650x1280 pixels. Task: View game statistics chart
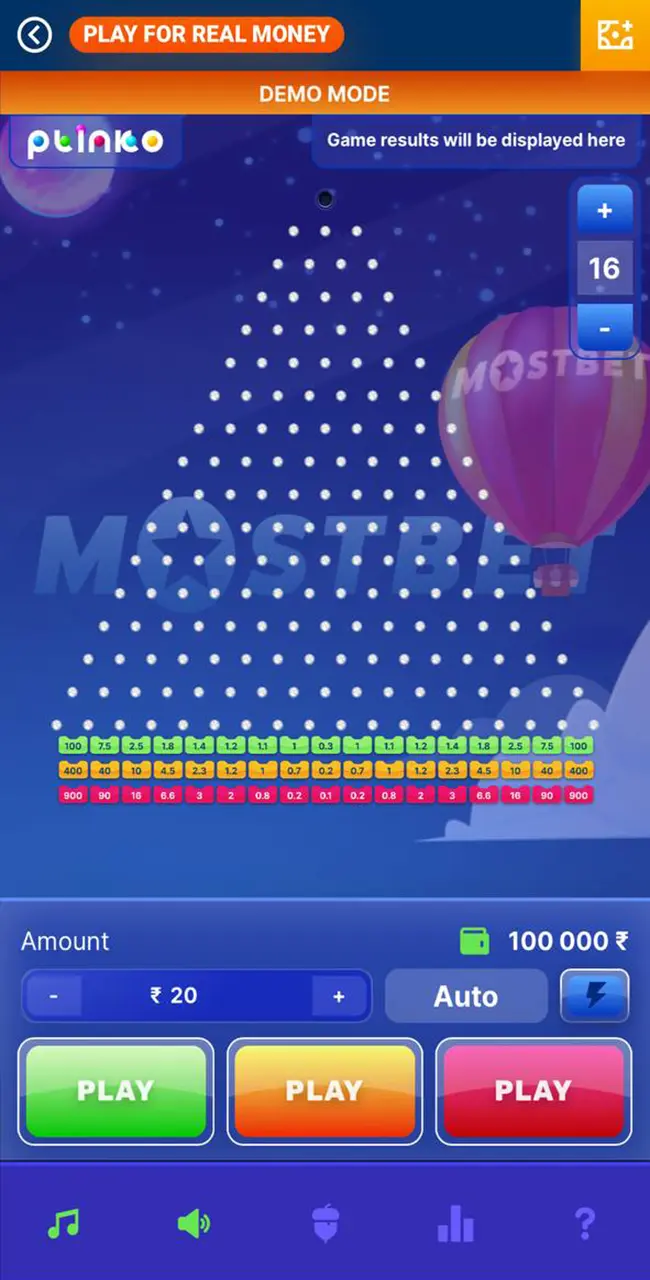click(455, 1223)
